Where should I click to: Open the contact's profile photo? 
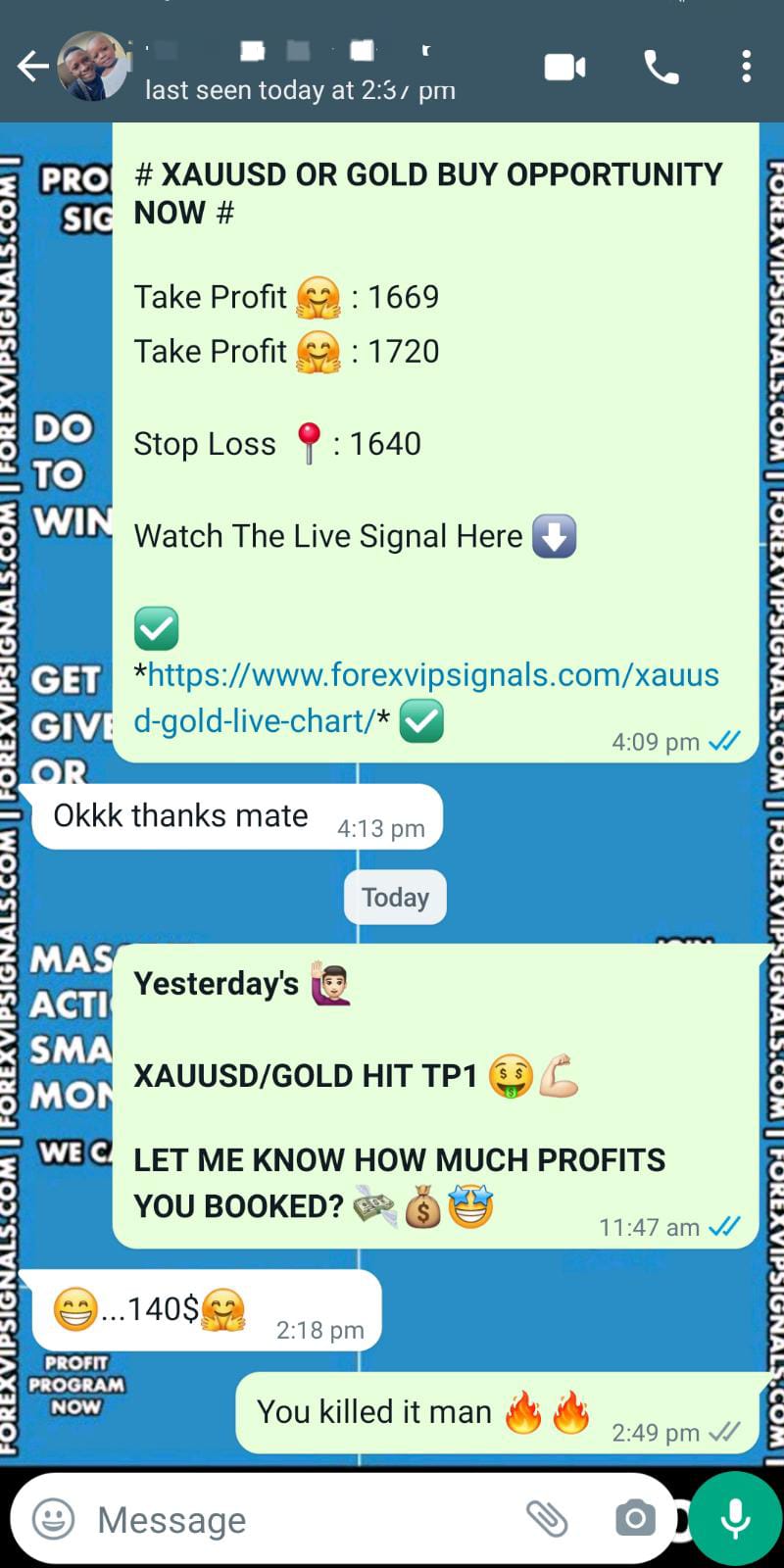click(x=93, y=67)
